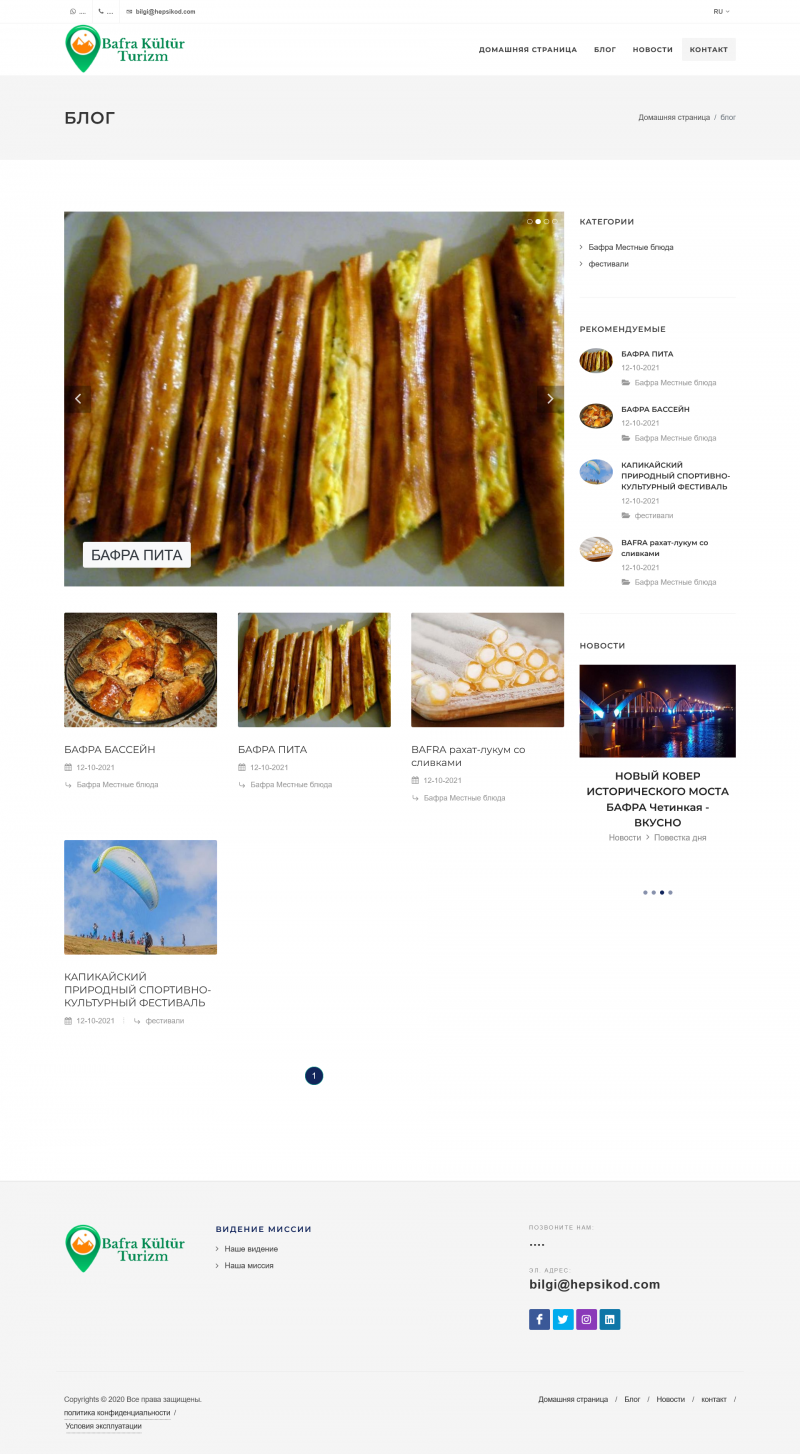Open Контакт in top navigation
The image size is (800, 1454).
coord(708,49)
